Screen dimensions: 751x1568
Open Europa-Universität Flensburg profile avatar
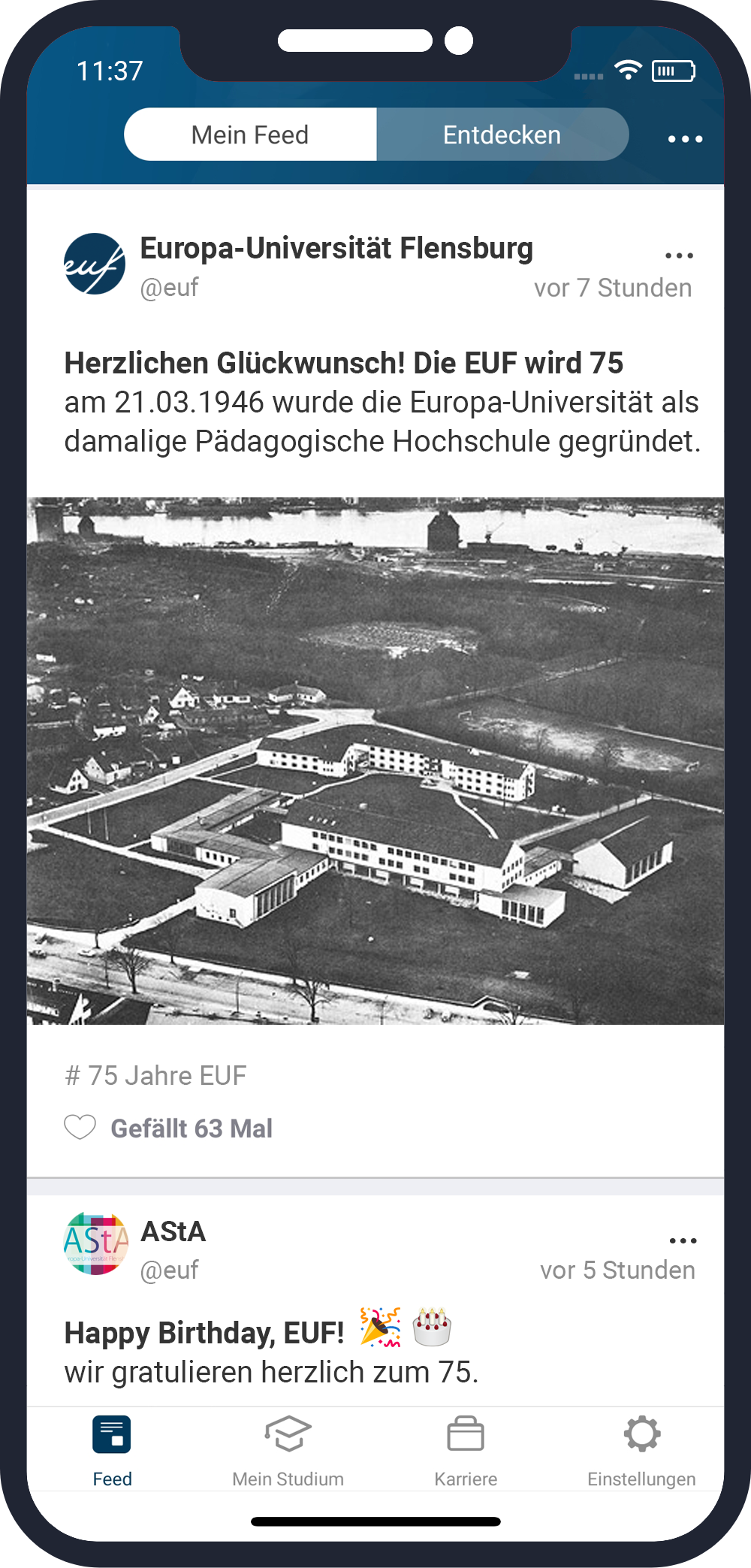tap(95, 264)
